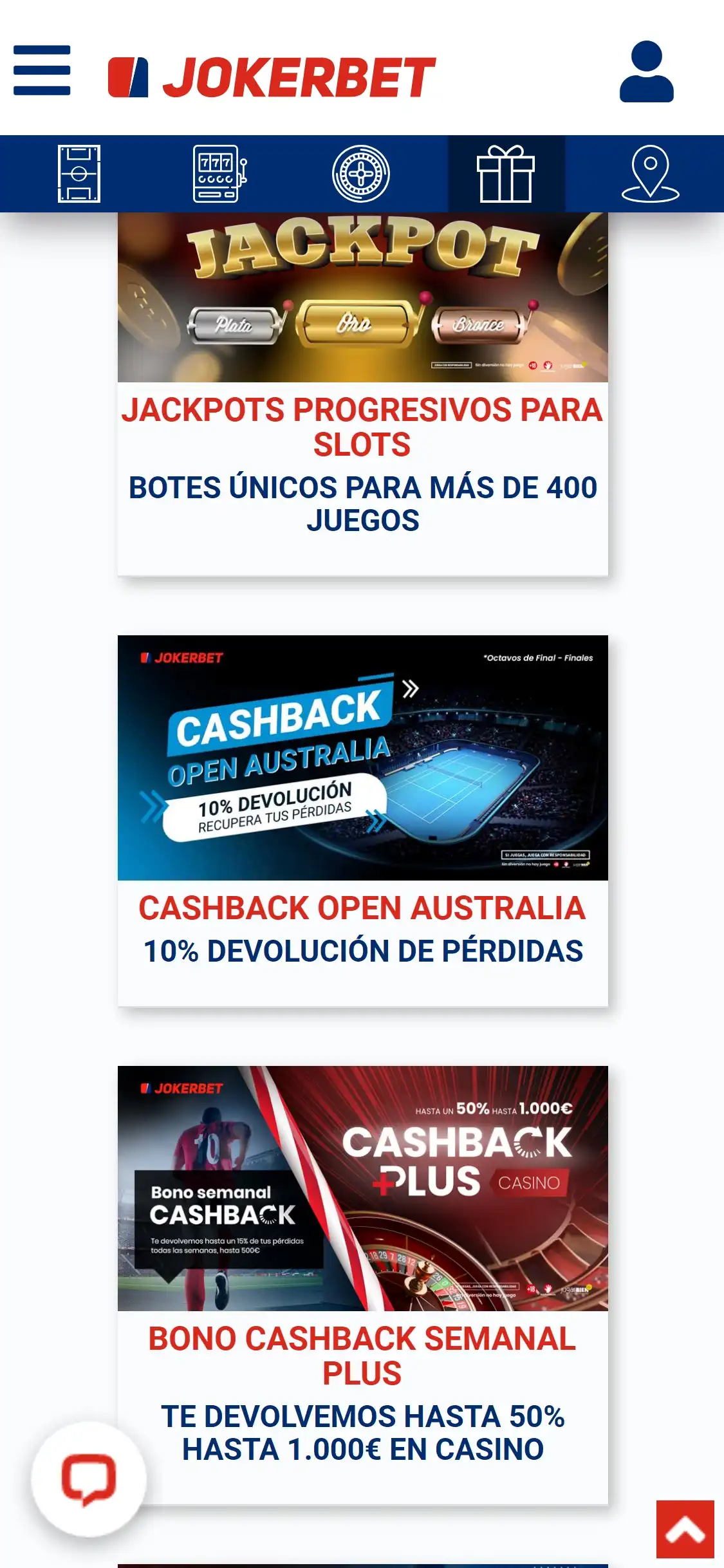Open the Jackpots Progresivos para Slots promo

(362, 427)
